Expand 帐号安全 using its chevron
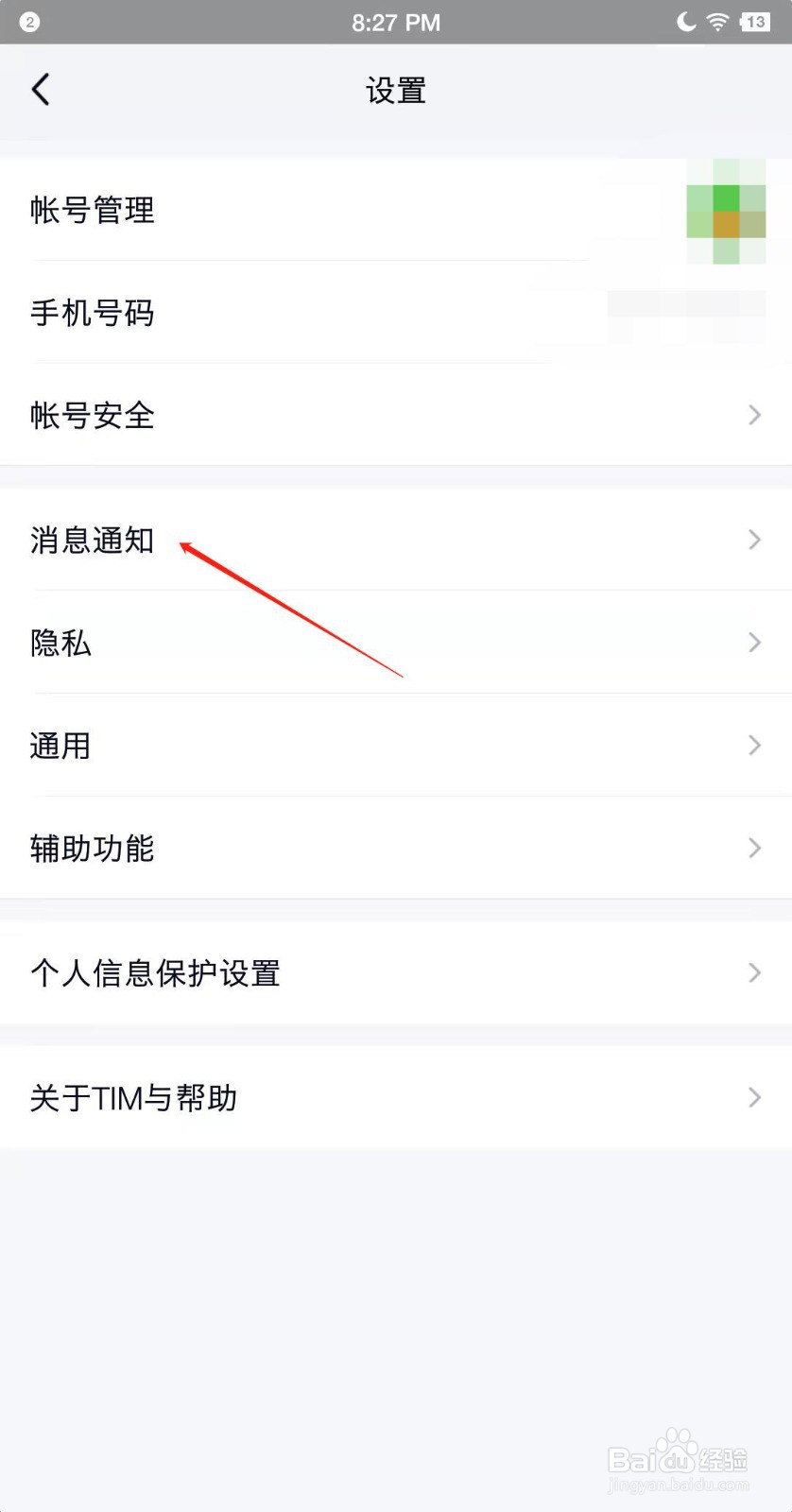 pyautogui.click(x=753, y=415)
